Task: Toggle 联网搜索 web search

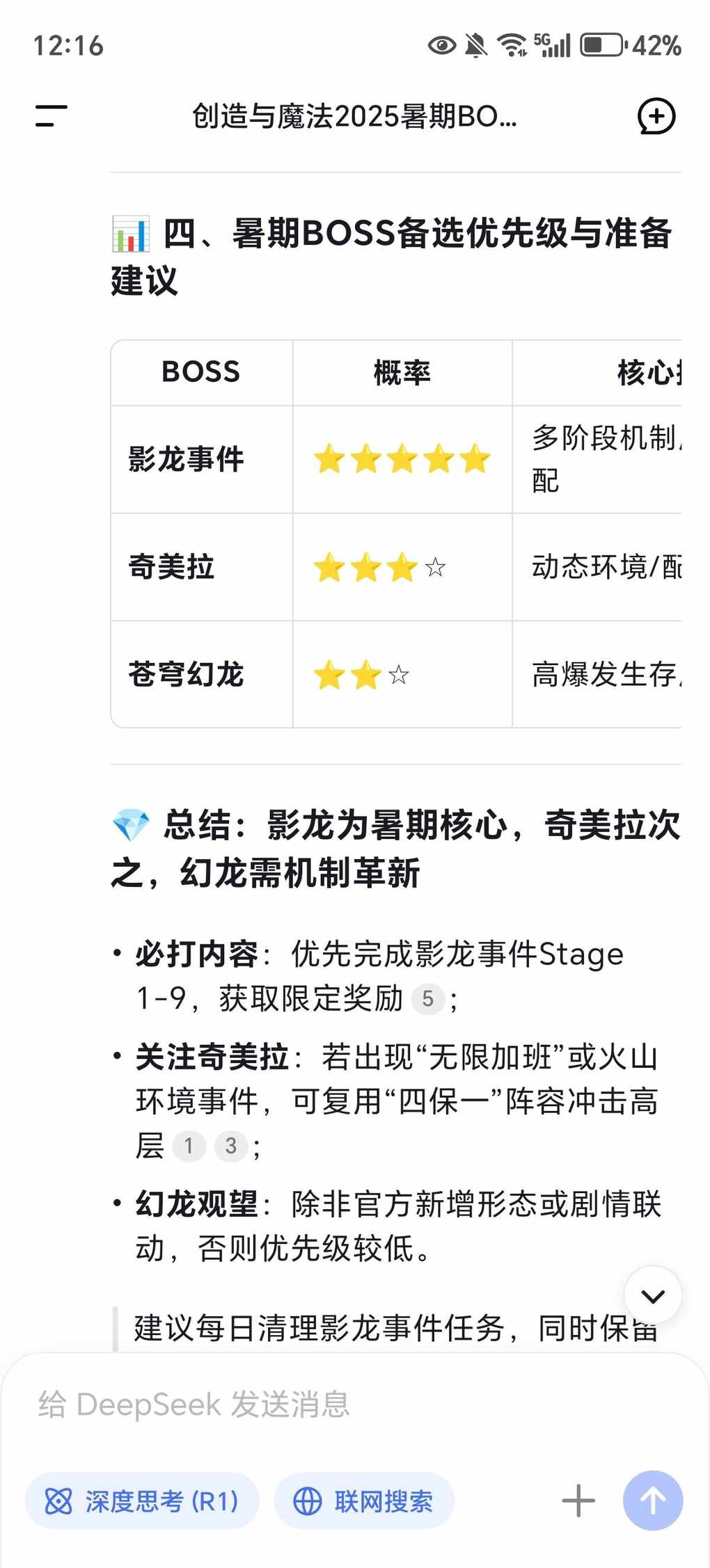Action: click(x=364, y=1501)
